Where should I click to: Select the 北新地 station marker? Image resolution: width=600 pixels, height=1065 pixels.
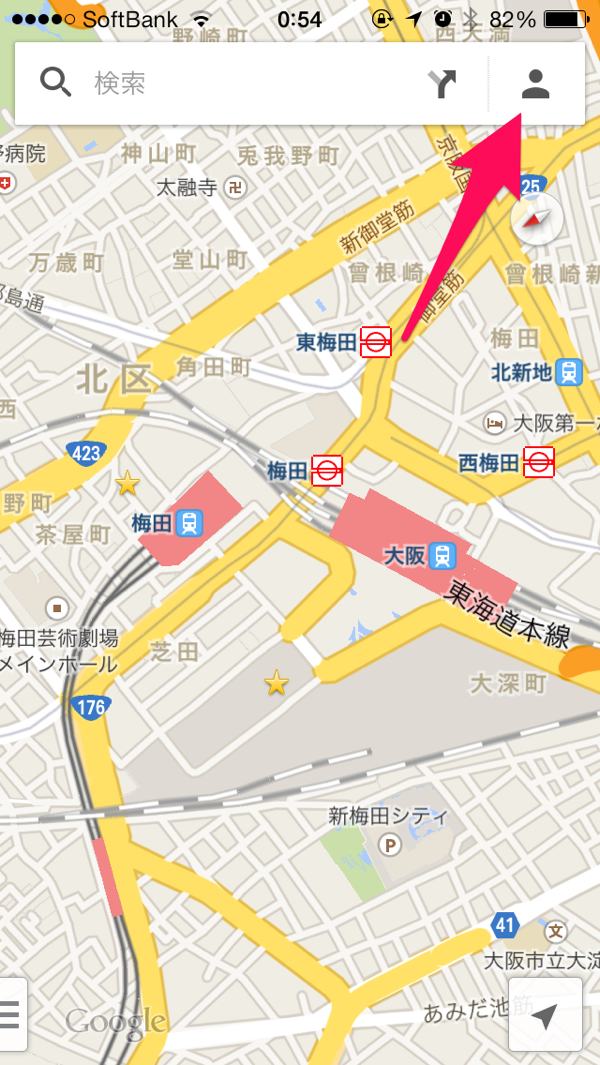coord(569,372)
